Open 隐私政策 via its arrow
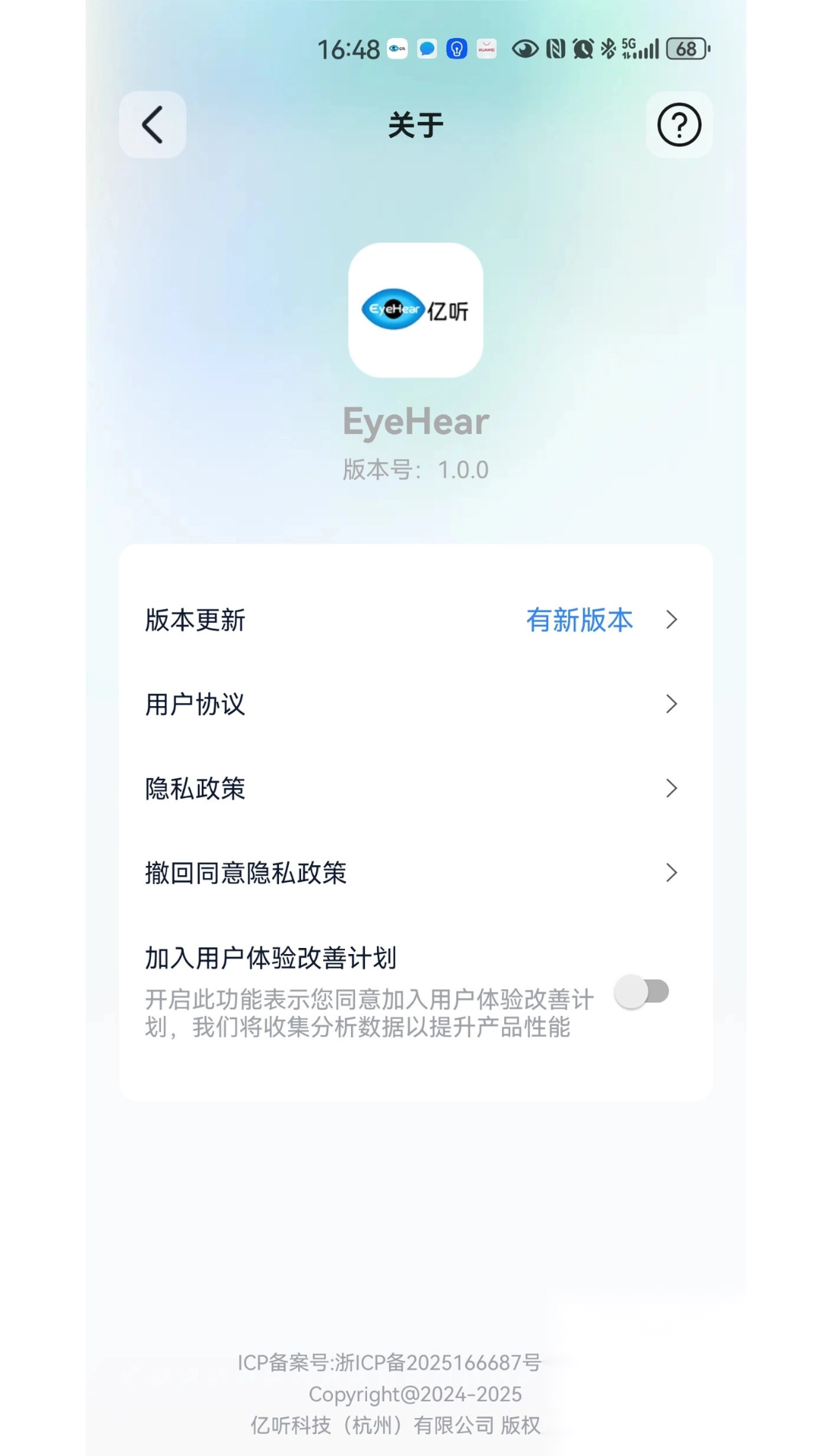The width and height of the screenshot is (819, 1456). (x=670, y=789)
